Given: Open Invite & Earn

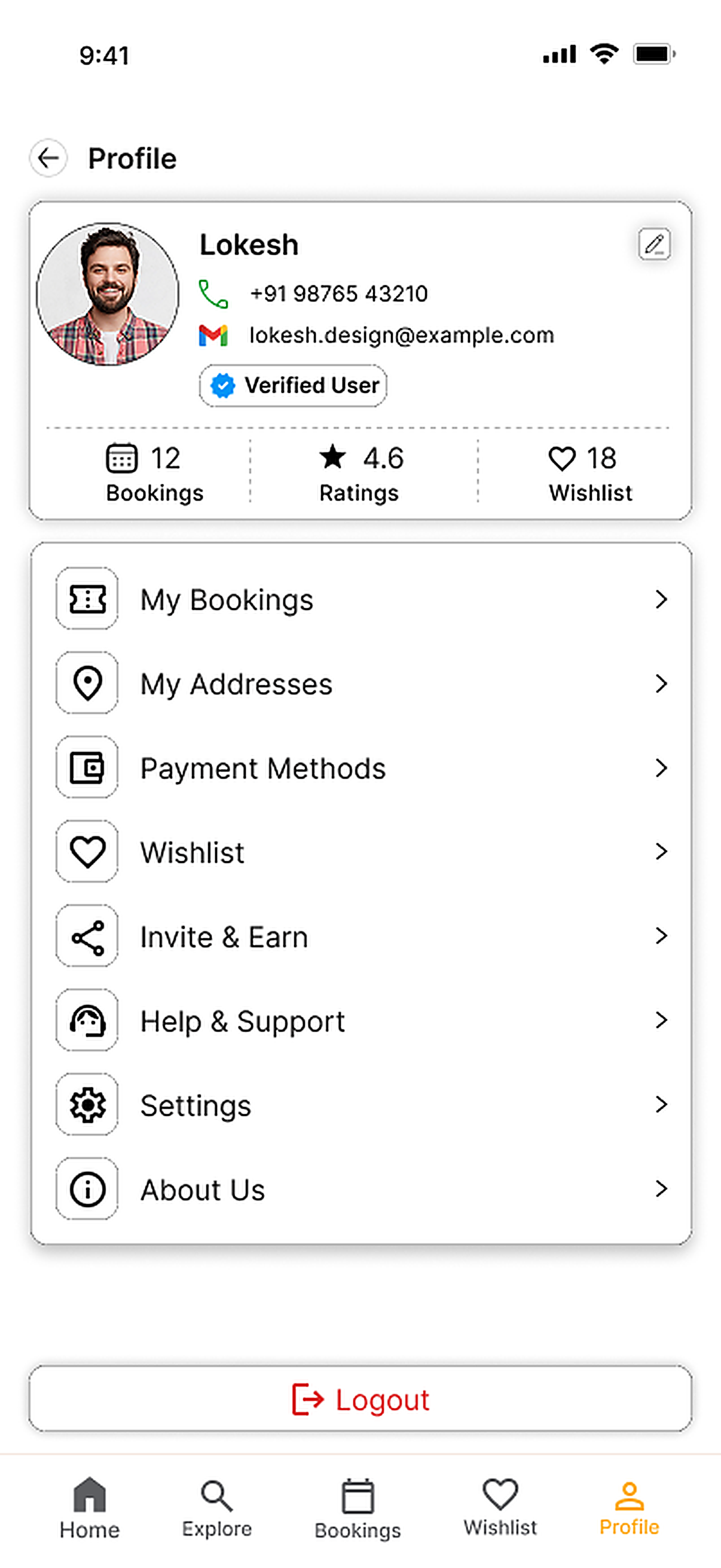Looking at the screenshot, I should coord(361,936).
